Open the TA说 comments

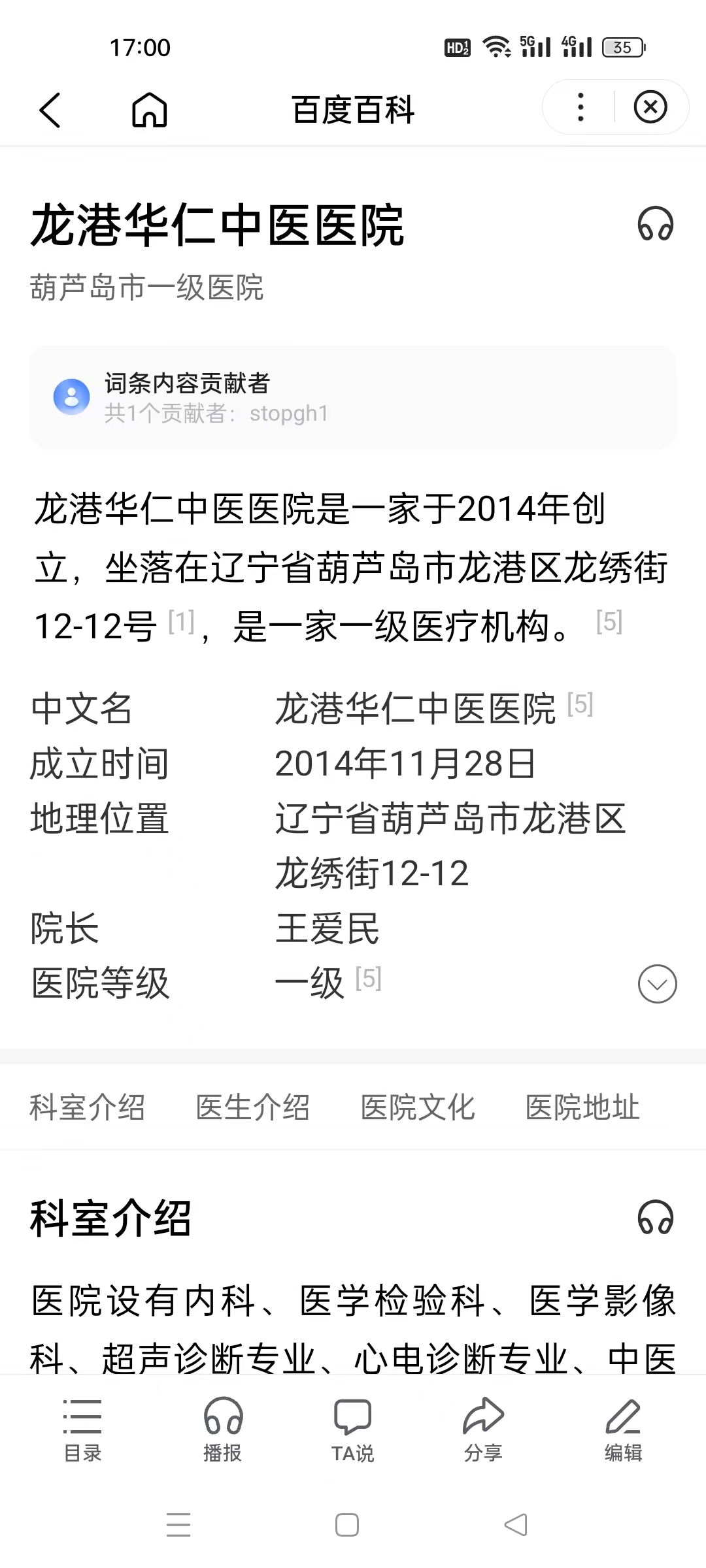(352, 1430)
